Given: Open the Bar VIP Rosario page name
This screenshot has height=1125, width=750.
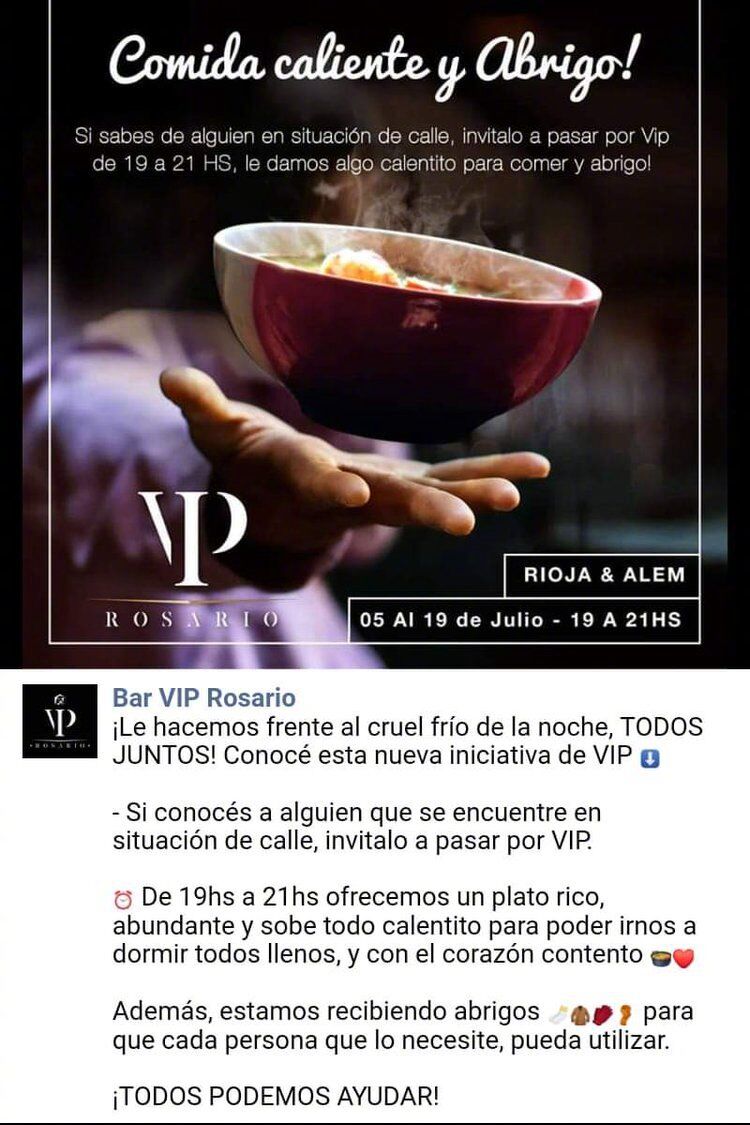Looking at the screenshot, I should click(204, 697).
